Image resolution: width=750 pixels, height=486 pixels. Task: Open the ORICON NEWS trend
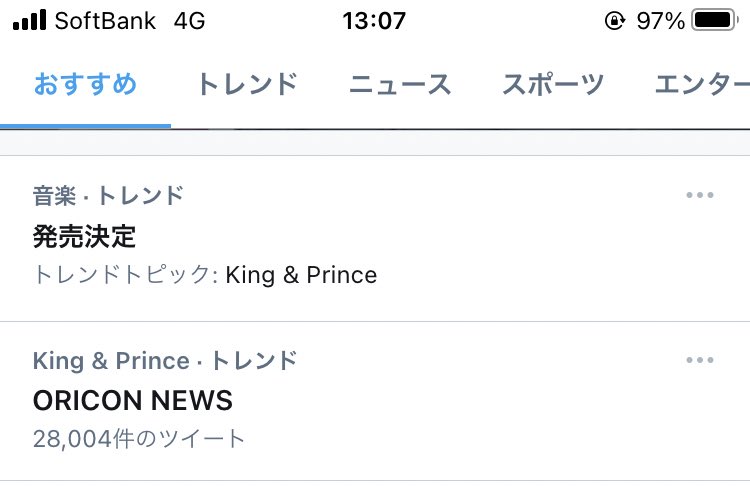(132, 401)
